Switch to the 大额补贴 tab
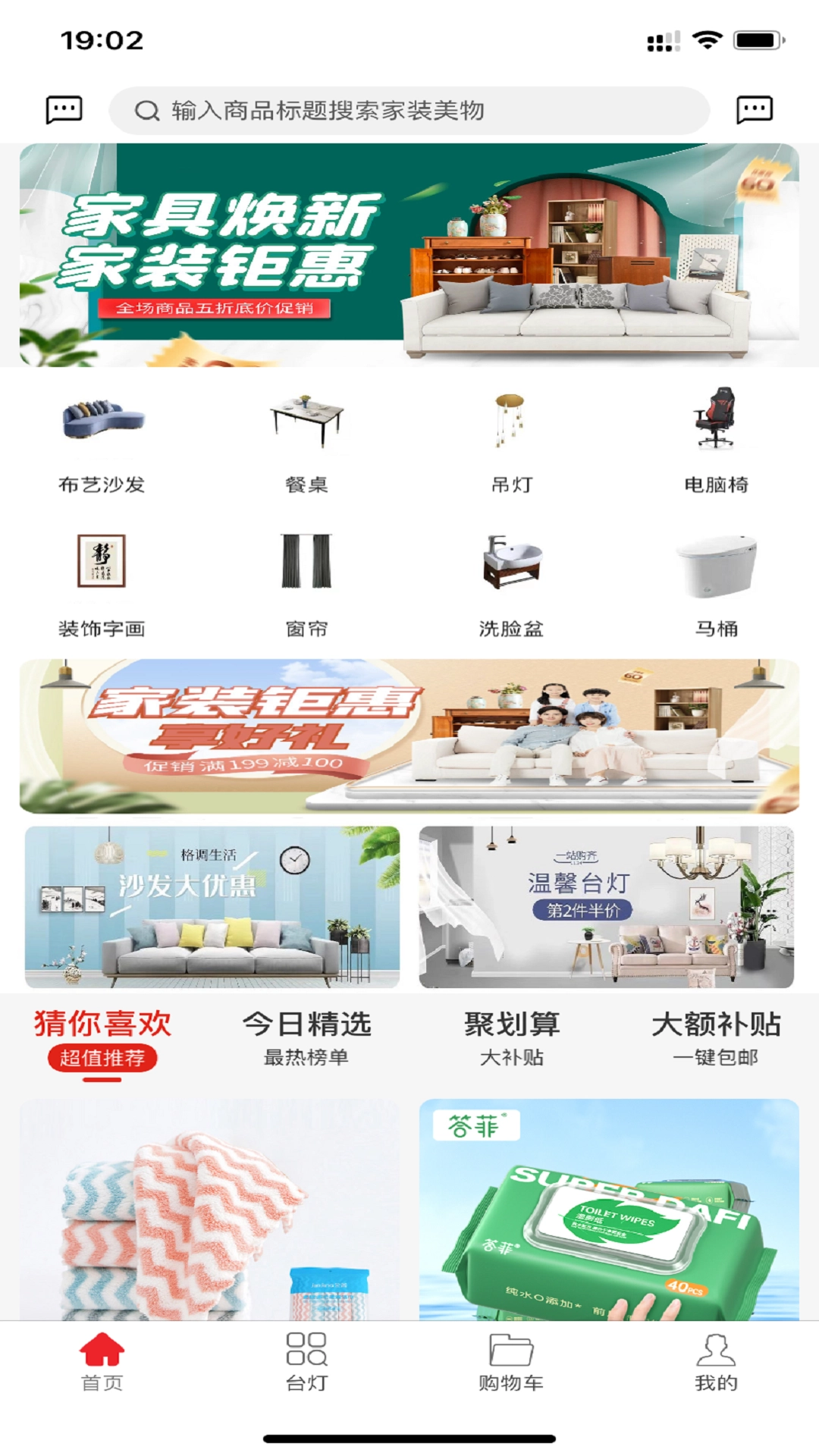The height and width of the screenshot is (1456, 819). pos(716,1037)
